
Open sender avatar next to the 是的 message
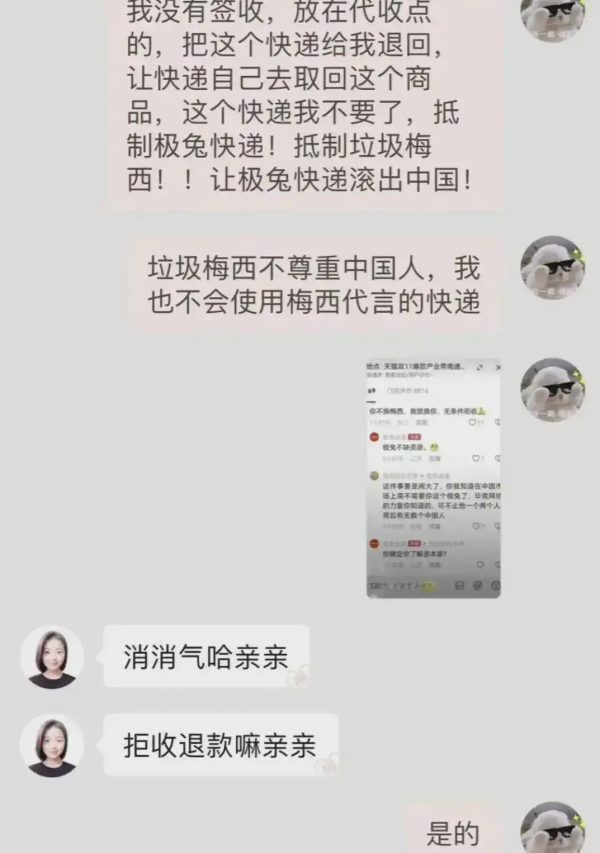coord(552,828)
